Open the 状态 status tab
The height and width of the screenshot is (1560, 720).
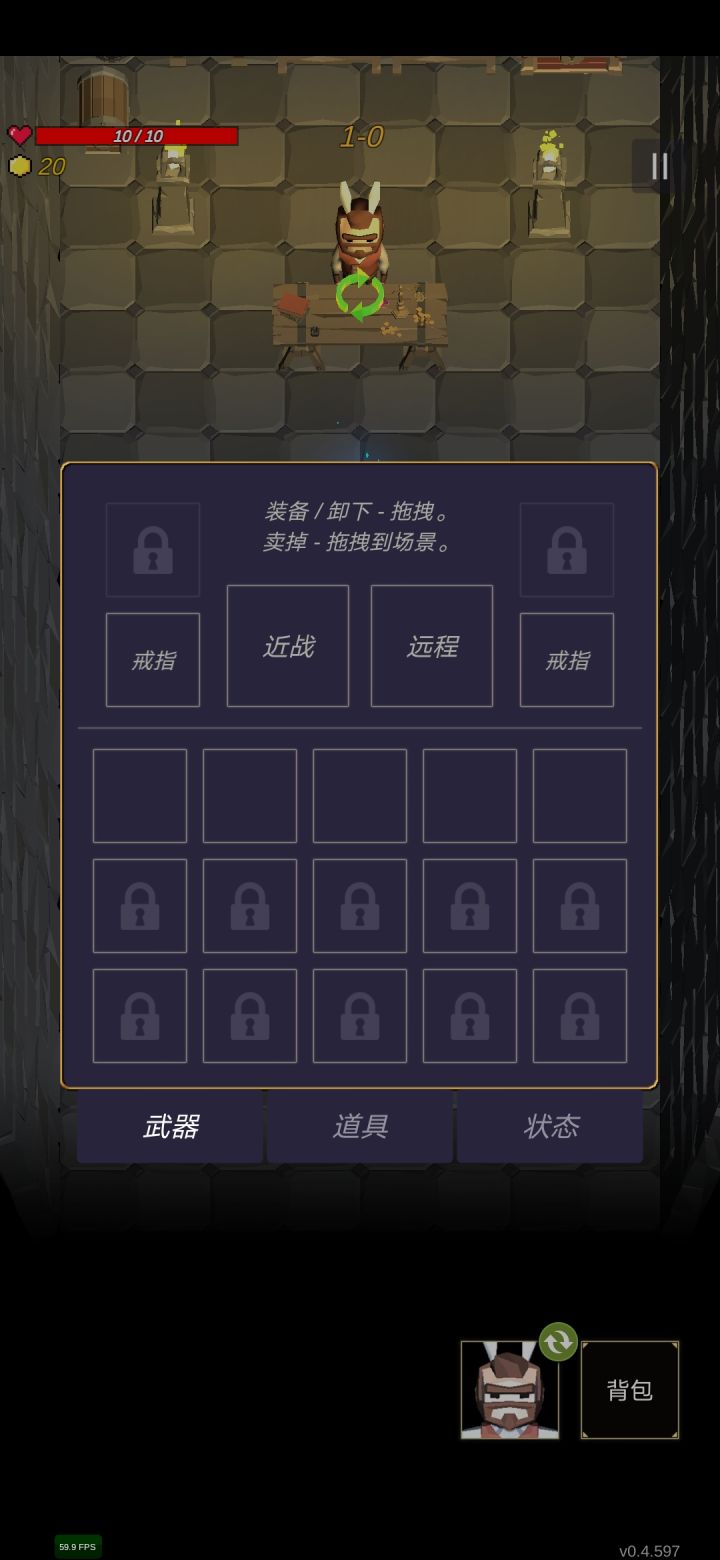(549, 1126)
